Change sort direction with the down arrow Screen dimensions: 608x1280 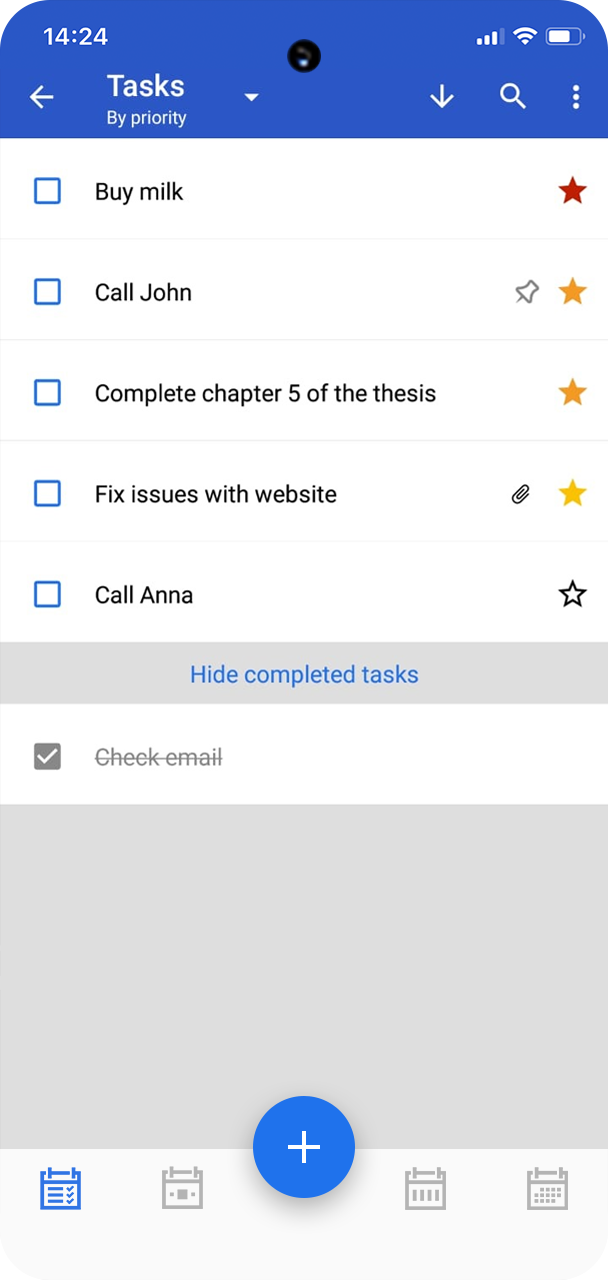[442, 97]
